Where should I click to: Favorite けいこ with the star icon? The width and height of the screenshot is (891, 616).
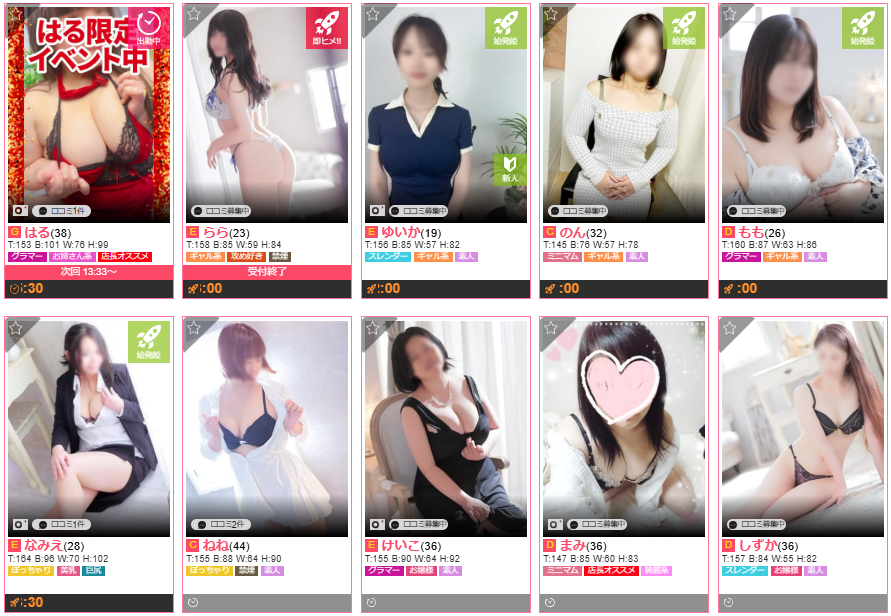point(372,328)
